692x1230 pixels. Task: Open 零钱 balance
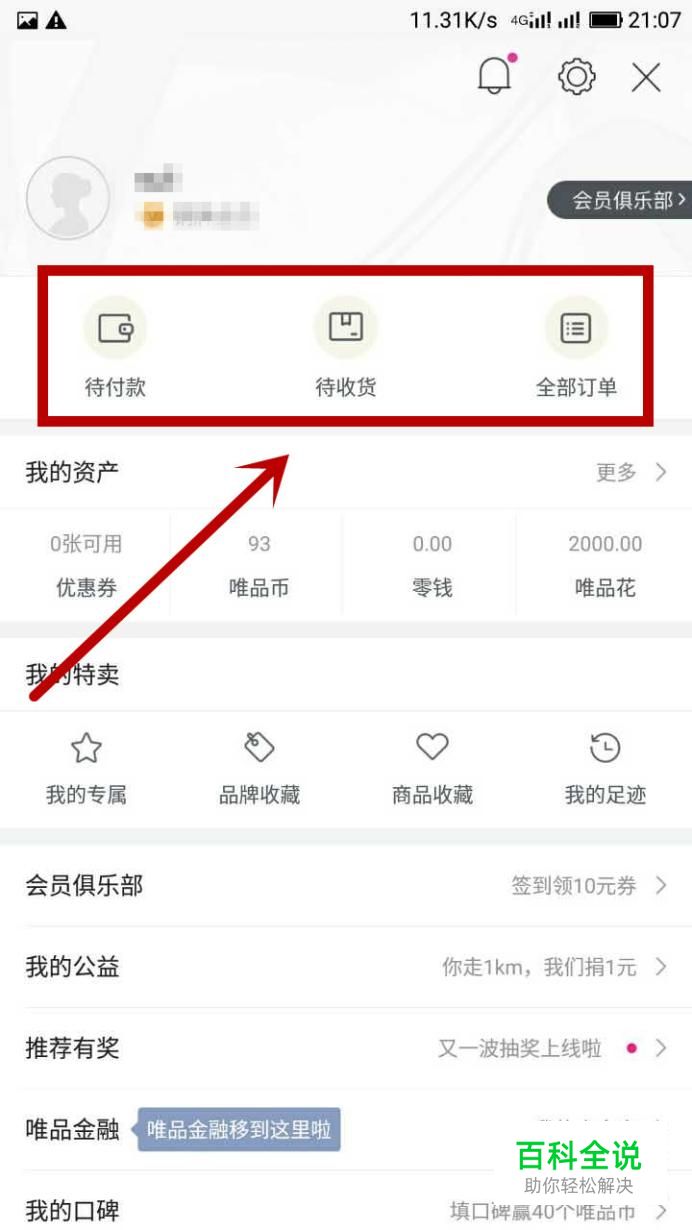432,566
